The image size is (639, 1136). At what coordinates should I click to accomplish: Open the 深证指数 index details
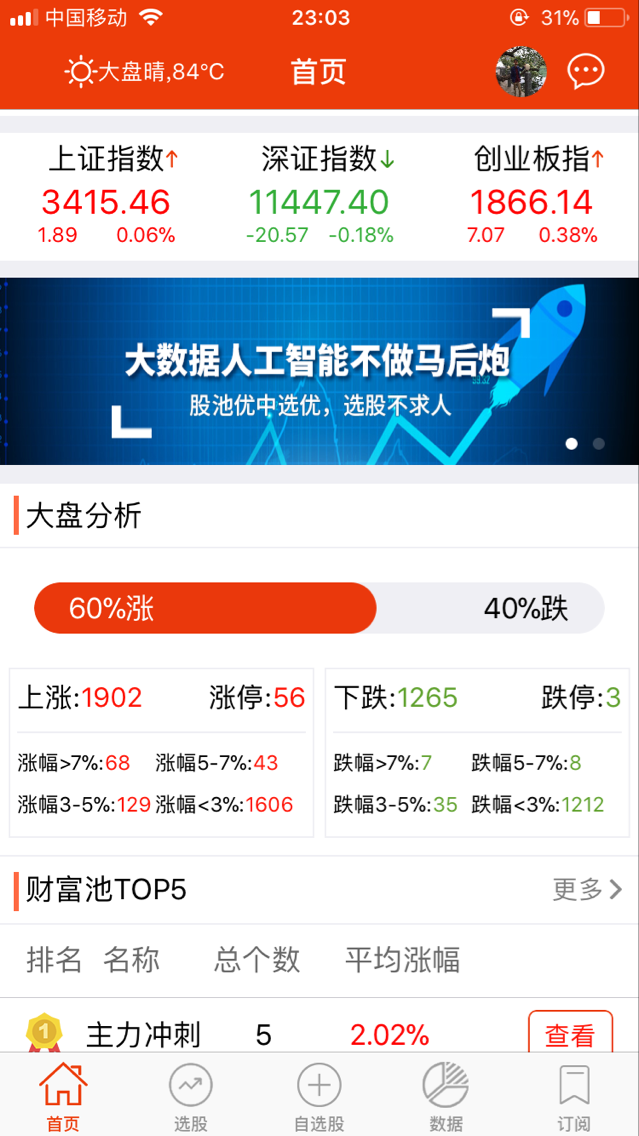click(x=319, y=197)
